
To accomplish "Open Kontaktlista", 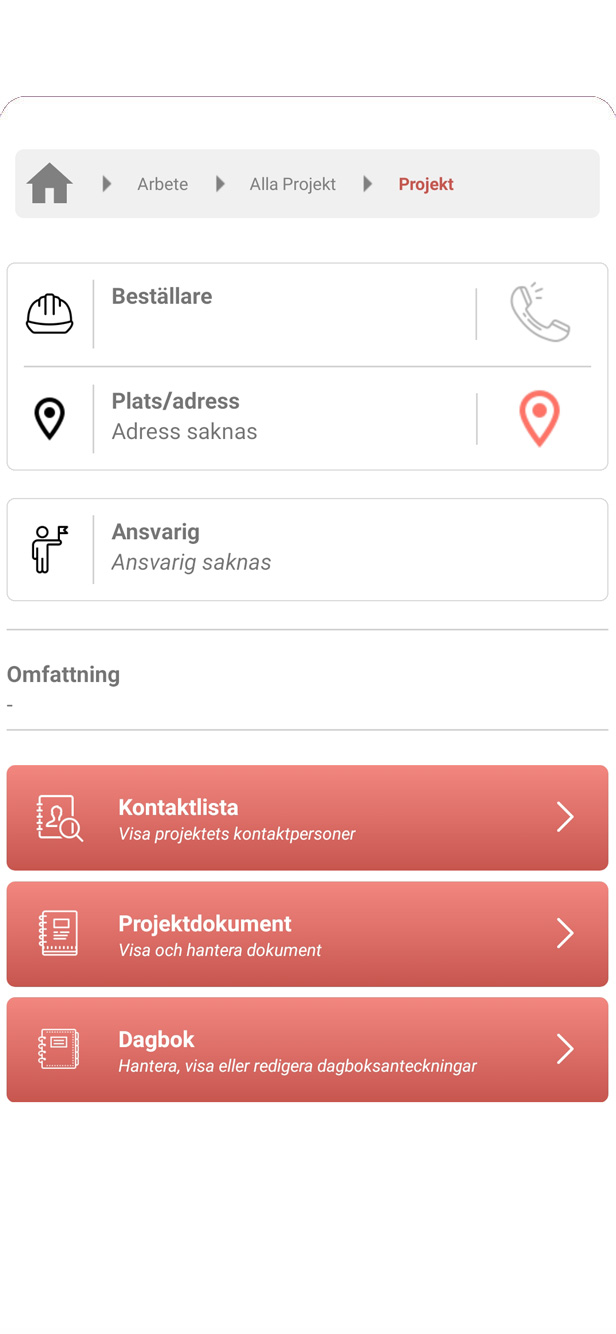I will tap(307, 818).
